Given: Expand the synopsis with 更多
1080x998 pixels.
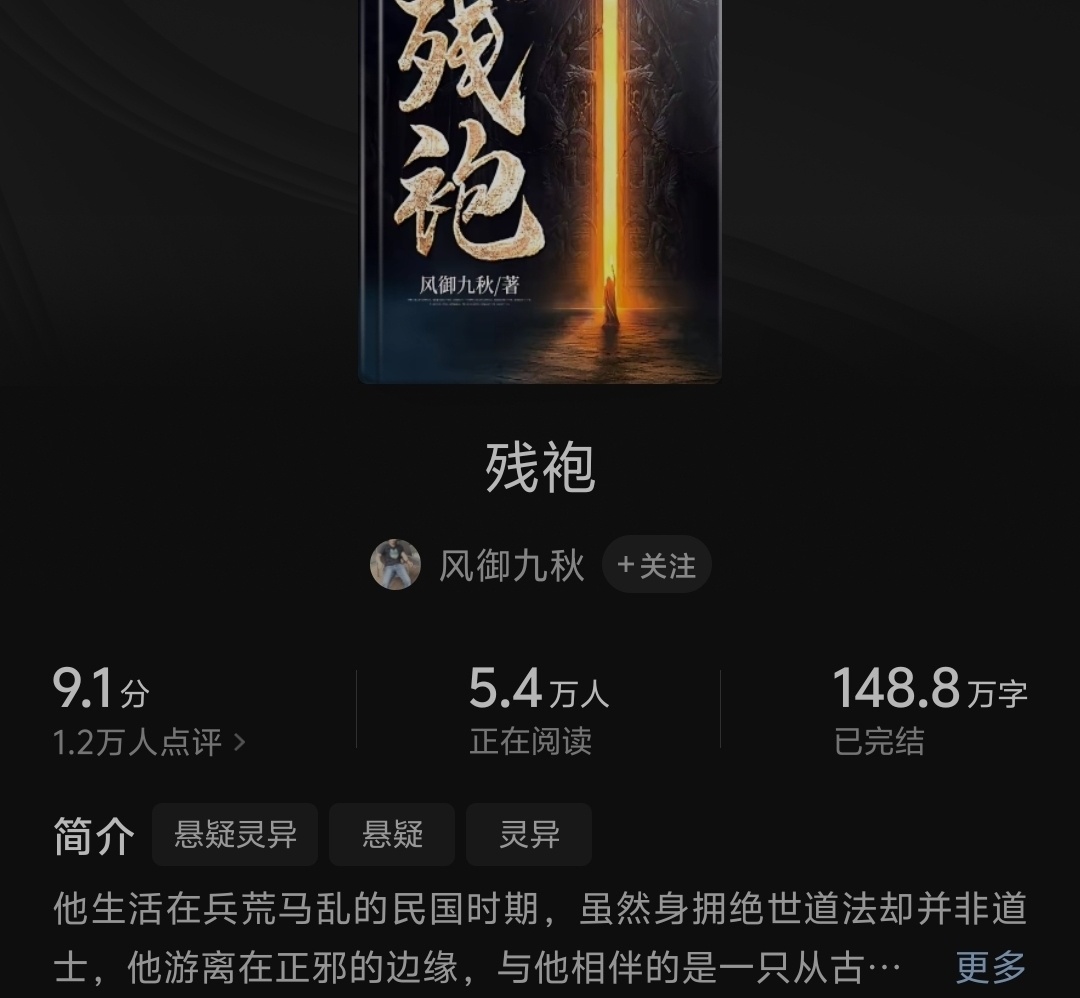Looking at the screenshot, I should (x=990, y=967).
